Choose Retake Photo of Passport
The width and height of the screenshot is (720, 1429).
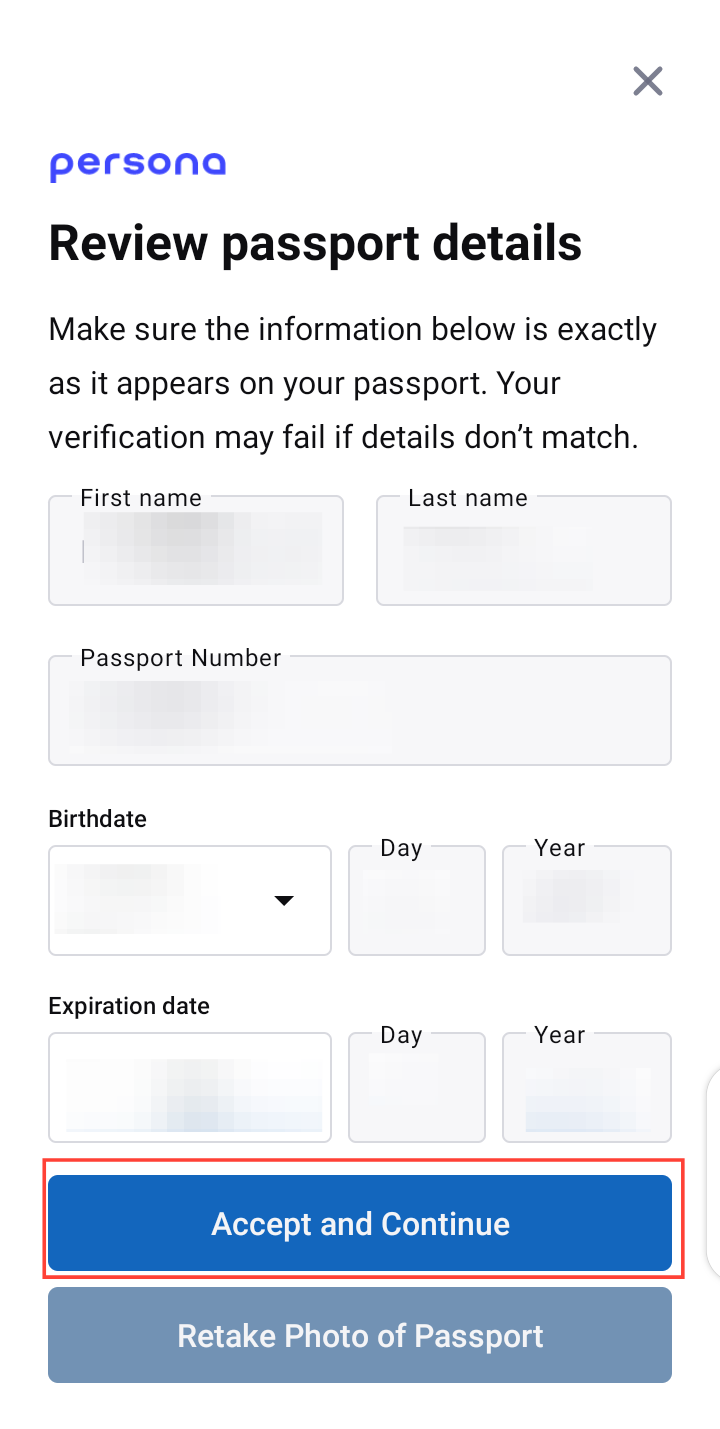coord(360,1336)
